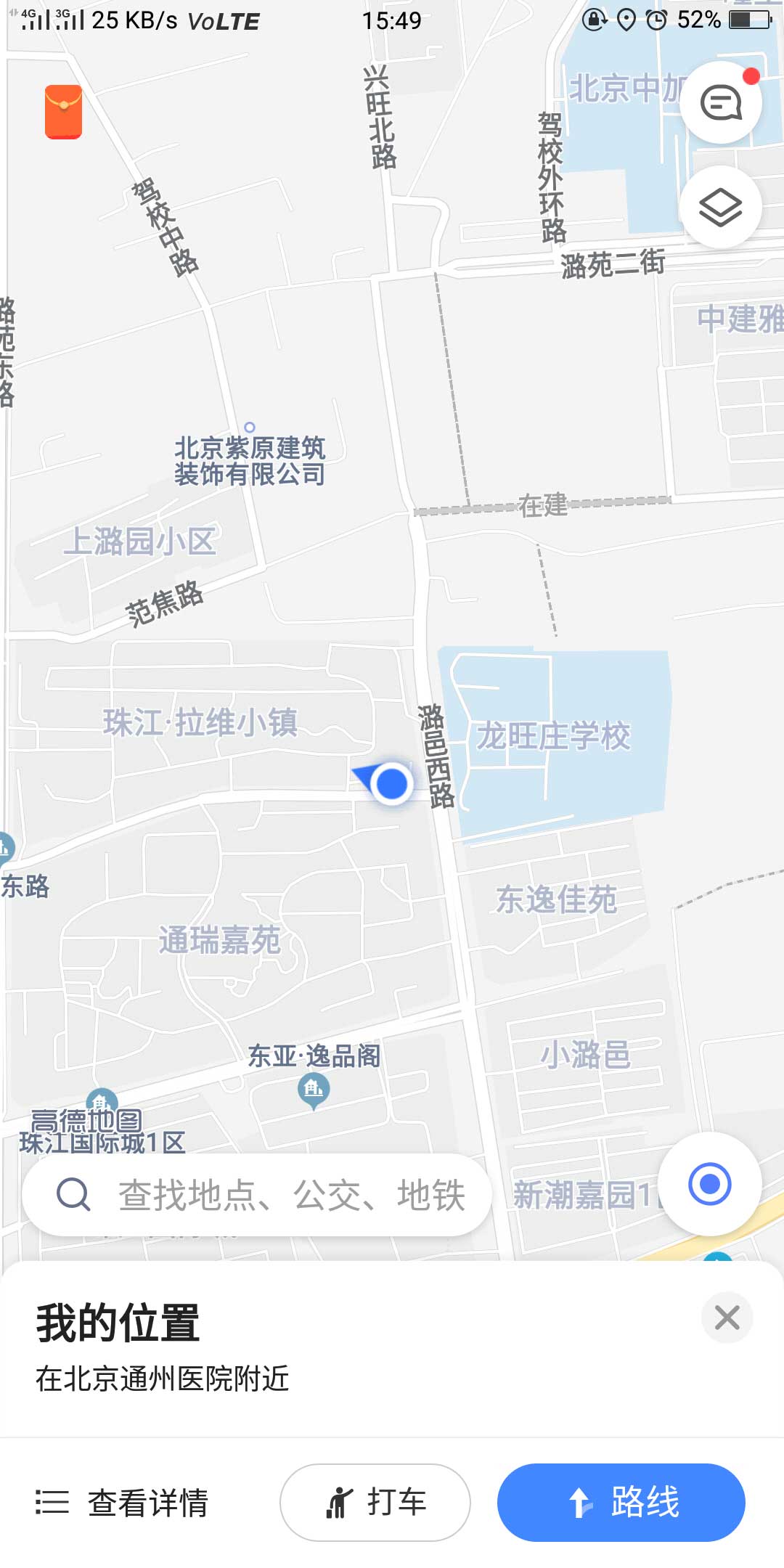Image resolution: width=784 pixels, height=1568 pixels.
Task: Recenter map on my location
Action: tap(710, 1184)
